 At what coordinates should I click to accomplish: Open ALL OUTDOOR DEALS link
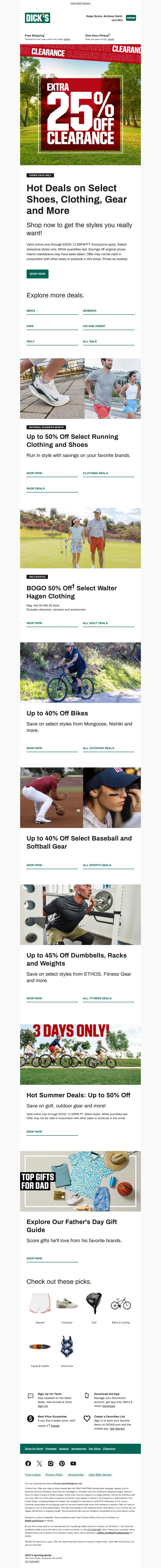[x=98, y=748]
